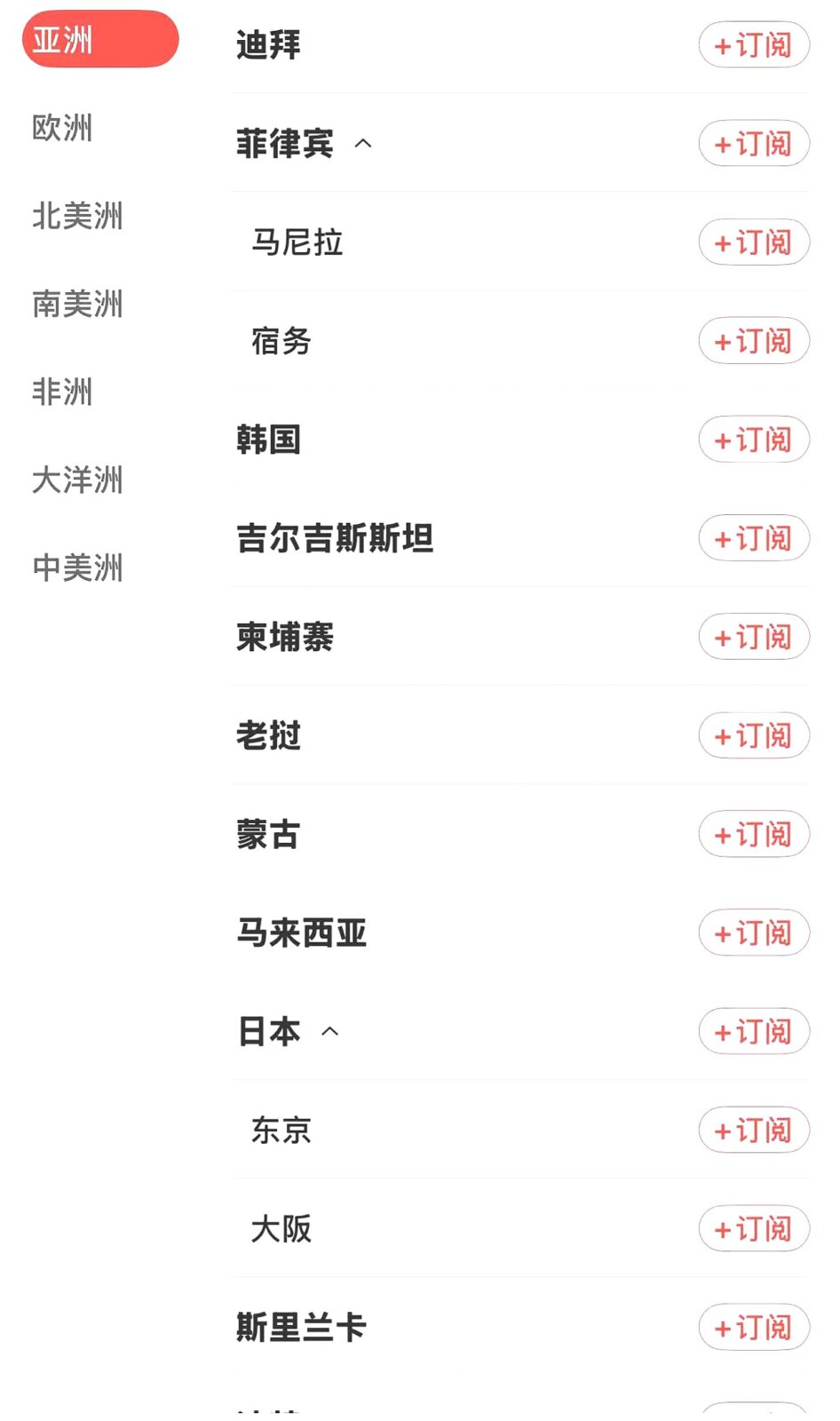Image resolution: width=840 pixels, height=1421 pixels.
Task: Select the 大洋洲 category
Action: click(77, 480)
